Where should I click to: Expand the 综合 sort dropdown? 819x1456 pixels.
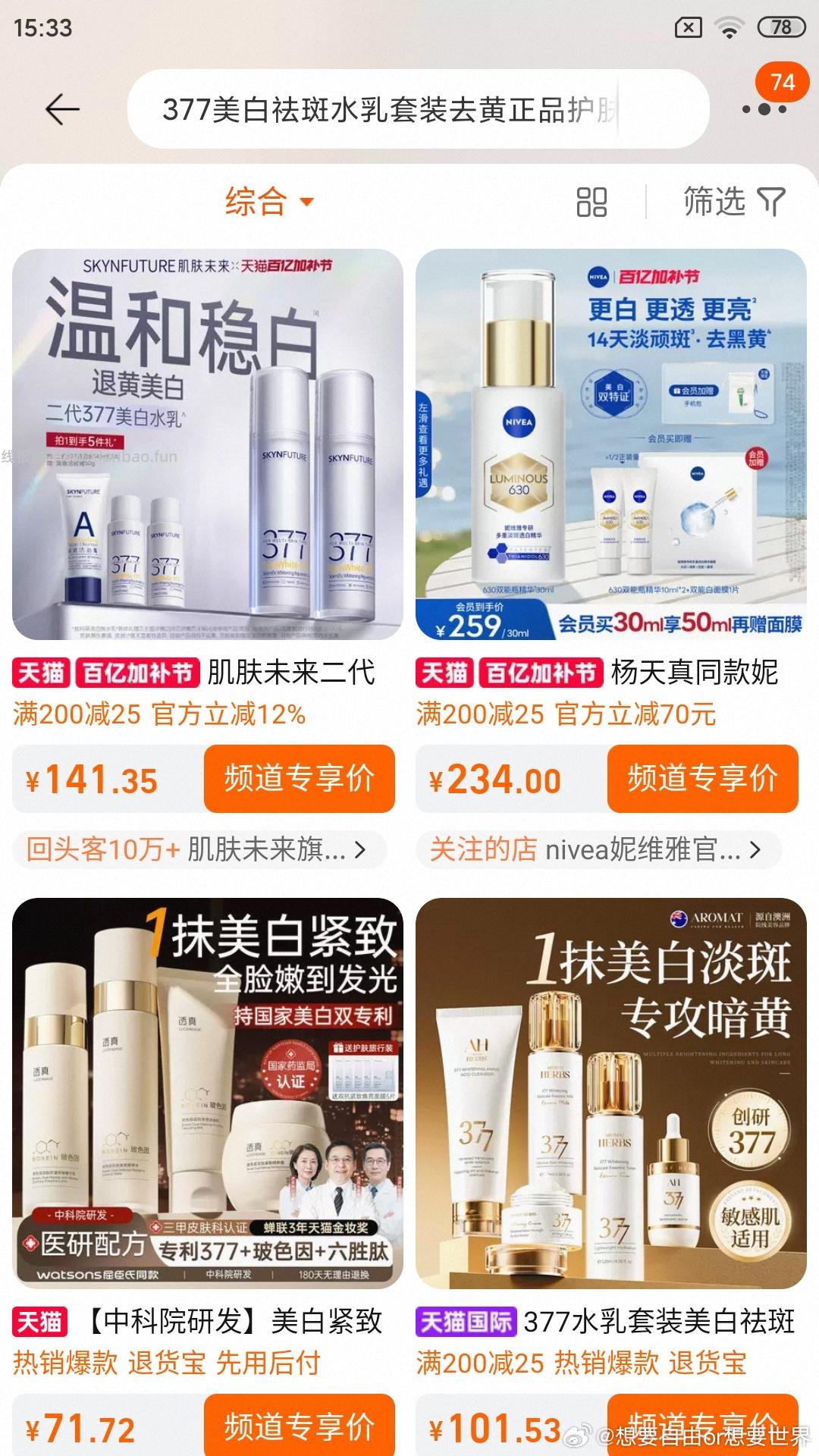click(x=269, y=202)
